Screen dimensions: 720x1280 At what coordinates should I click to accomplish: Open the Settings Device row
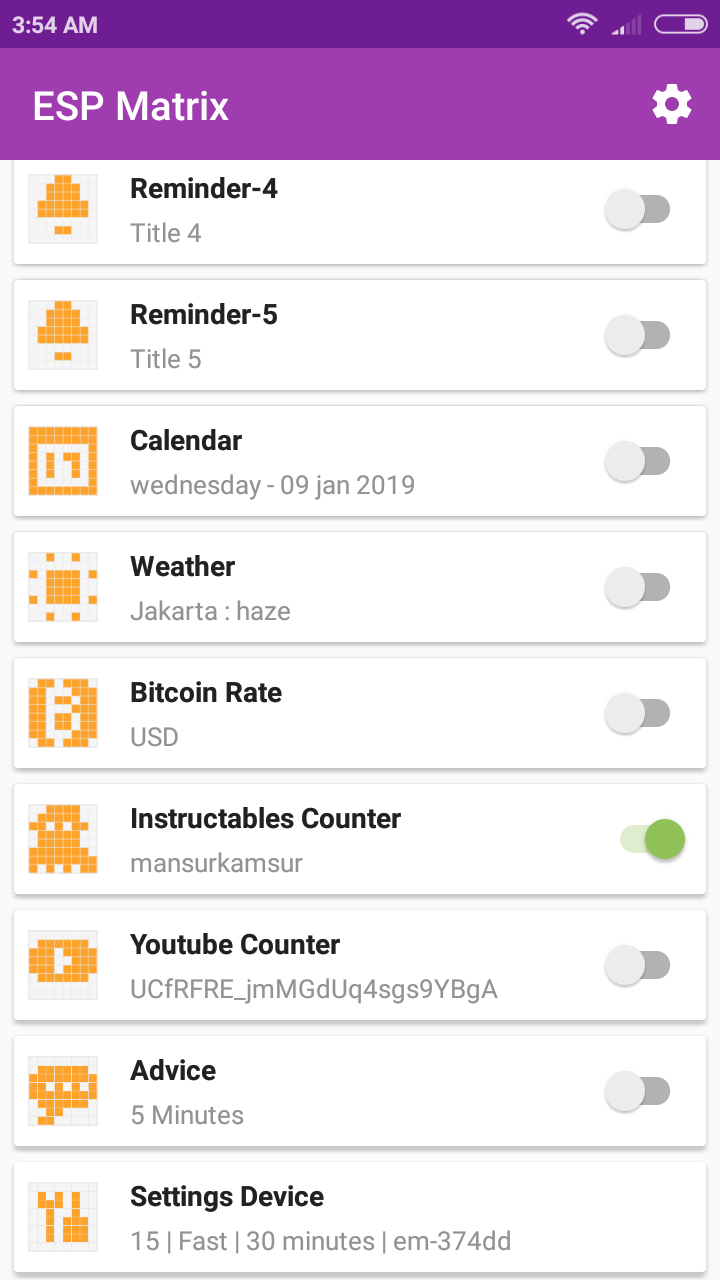coord(360,1218)
